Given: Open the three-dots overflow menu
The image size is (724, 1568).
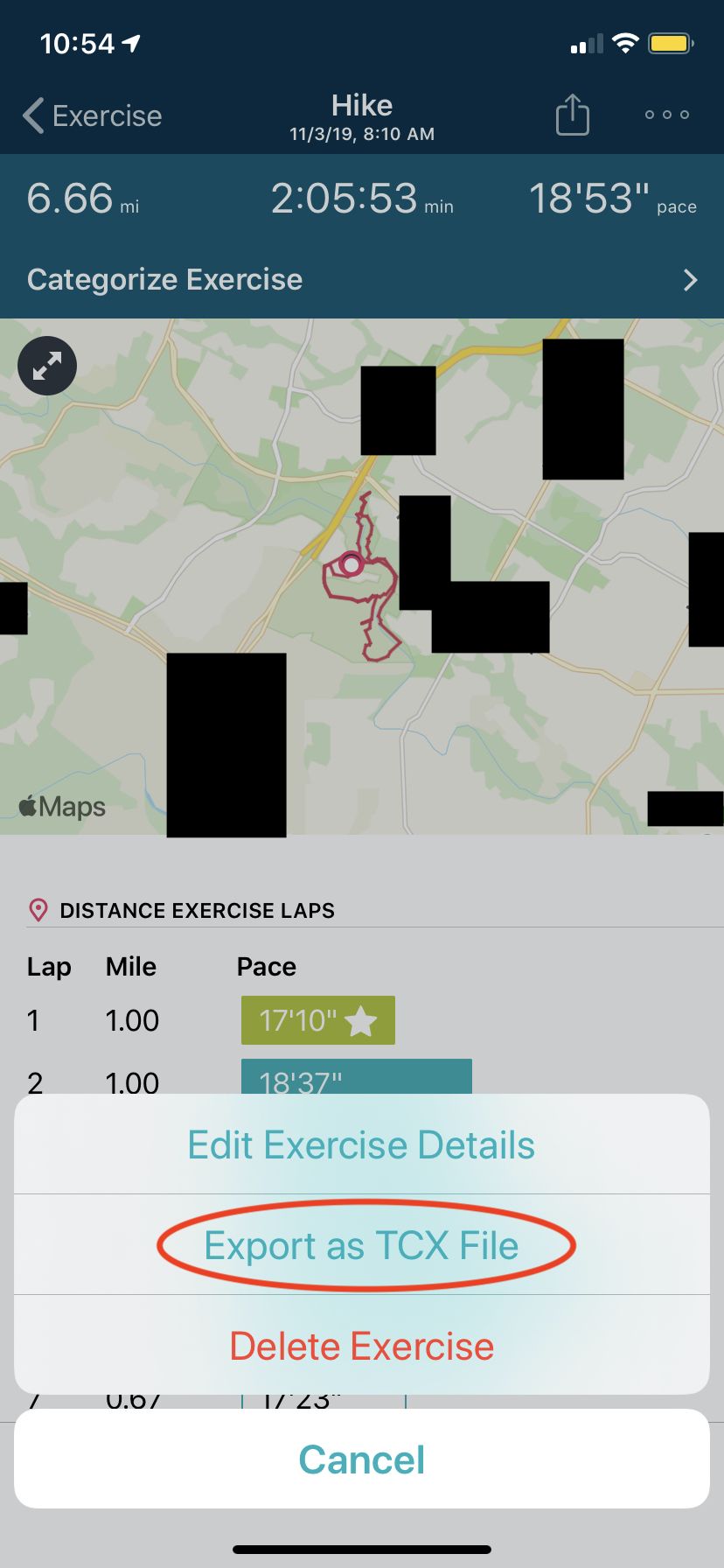Looking at the screenshot, I should [x=665, y=114].
